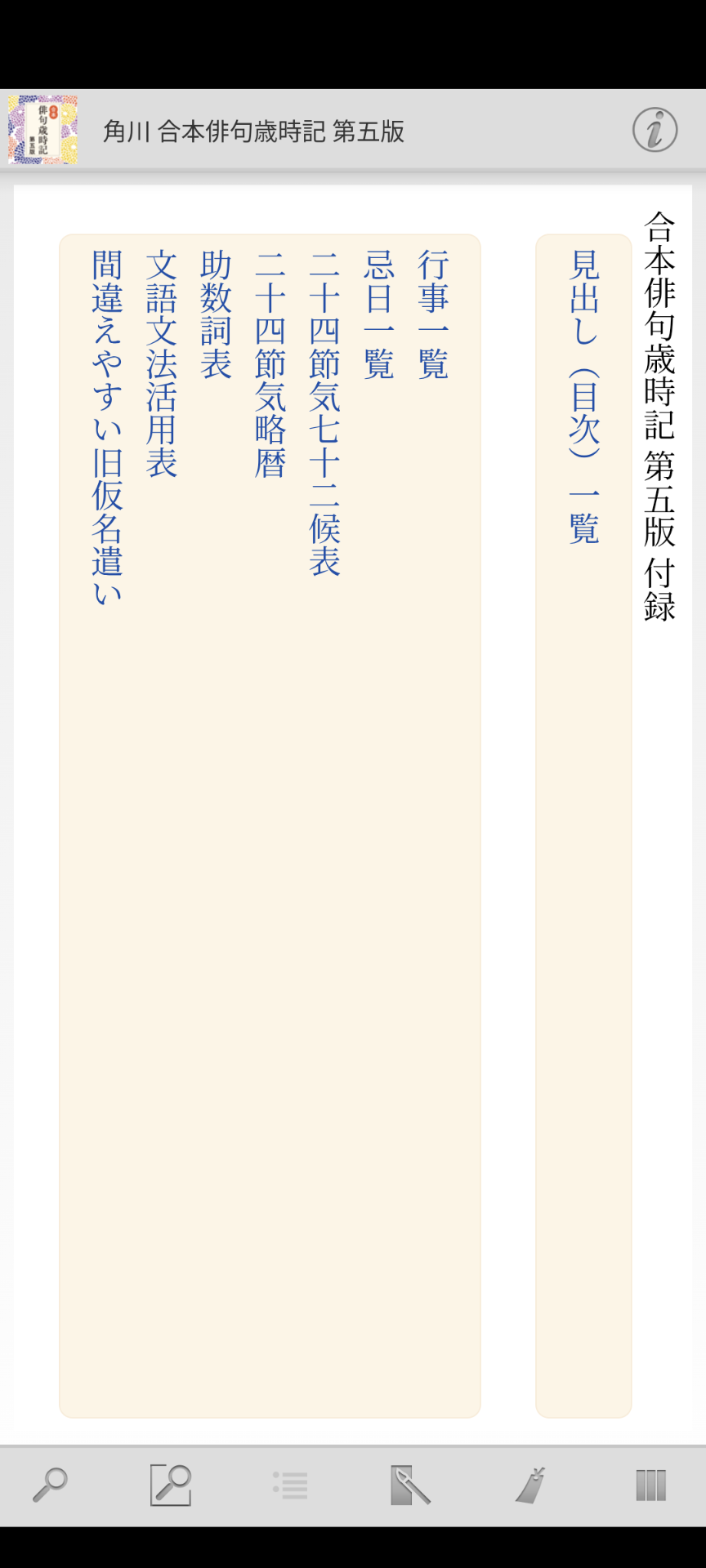This screenshot has height=1568, width=706.
Task: Open 忌日一覧 list
Action: [379, 315]
